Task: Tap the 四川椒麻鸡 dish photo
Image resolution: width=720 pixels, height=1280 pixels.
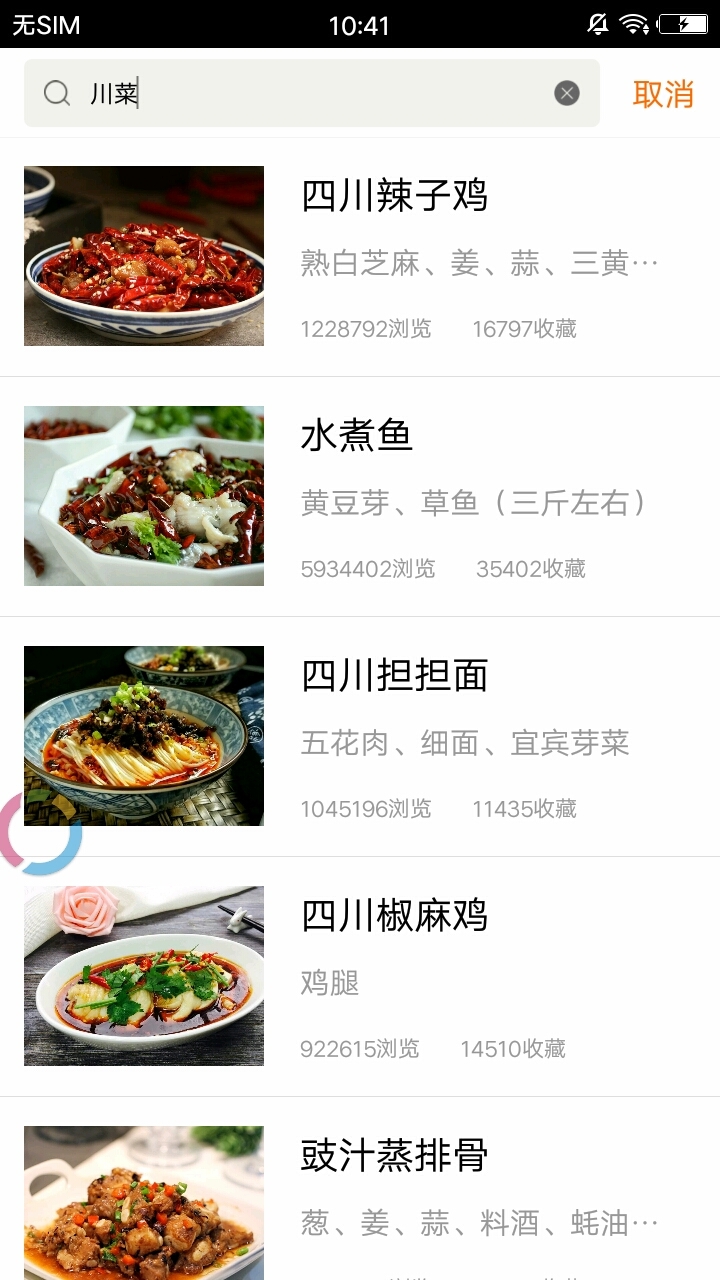Action: pyautogui.click(x=143, y=975)
